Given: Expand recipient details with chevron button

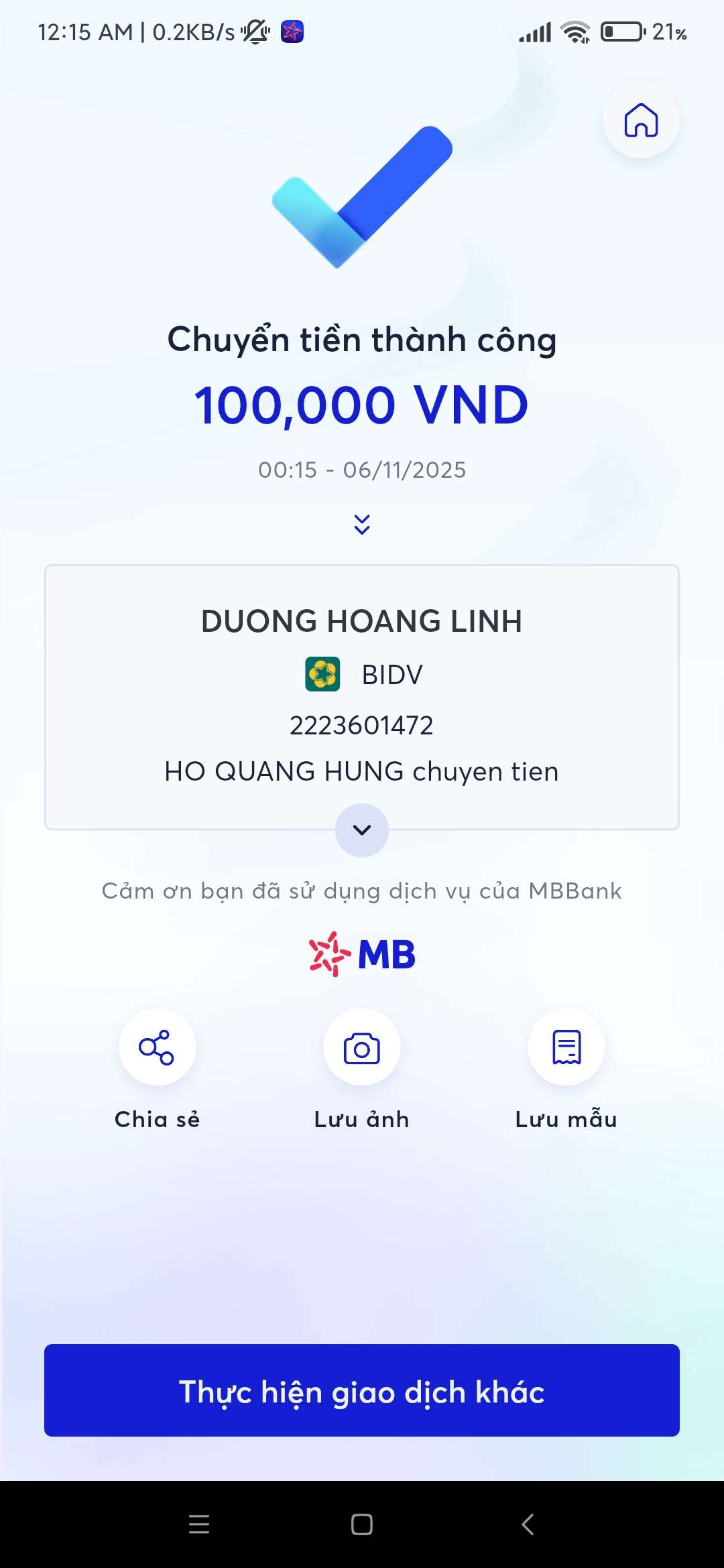Looking at the screenshot, I should point(362,830).
